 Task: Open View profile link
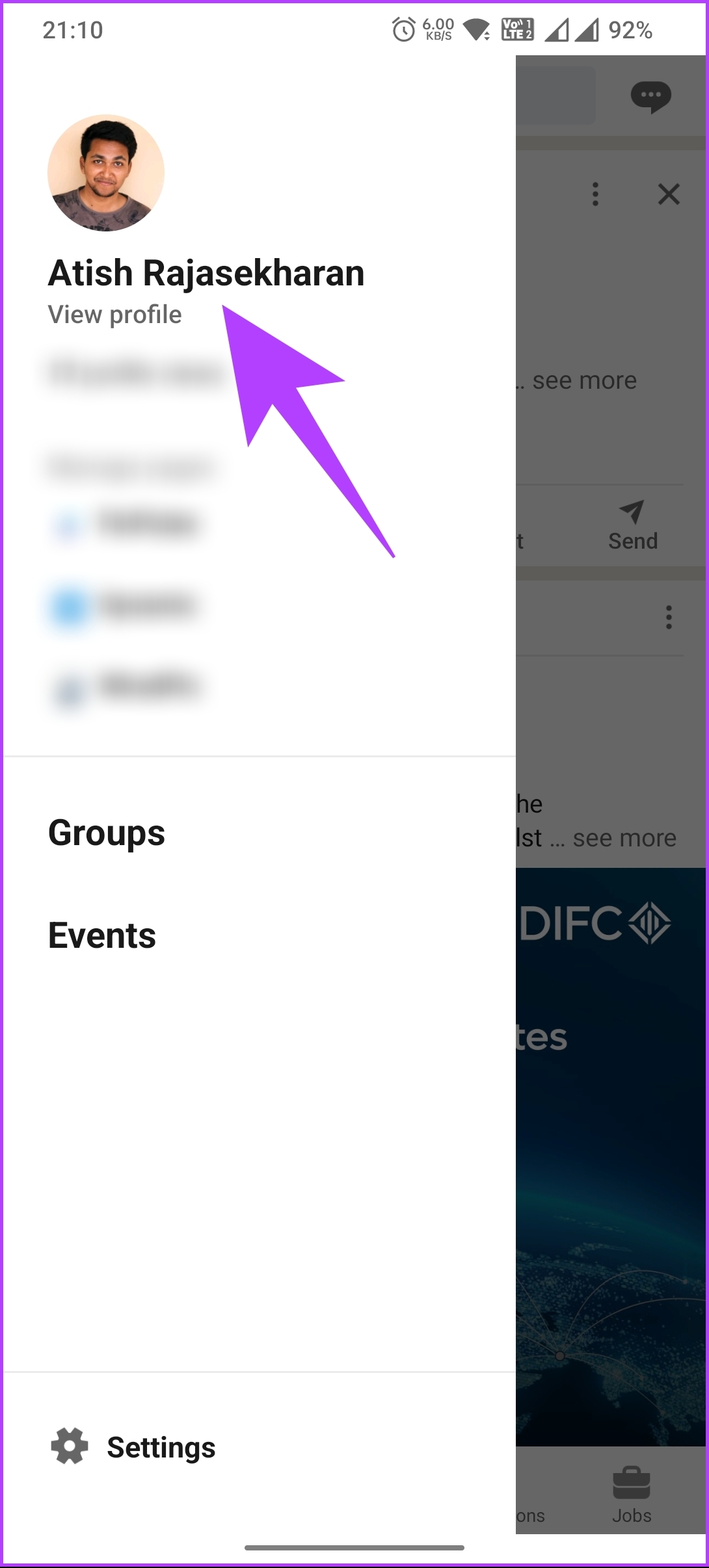coord(115,315)
